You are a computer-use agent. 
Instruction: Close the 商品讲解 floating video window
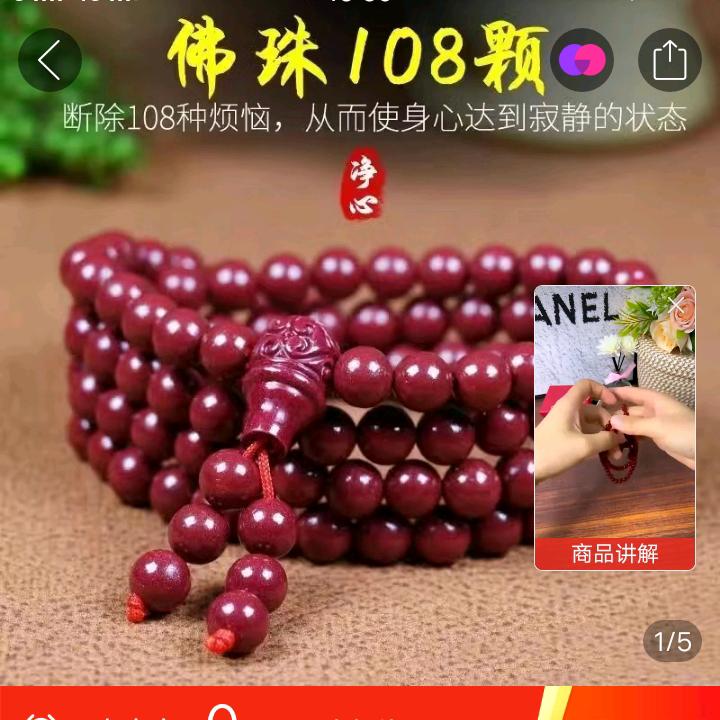(678, 305)
